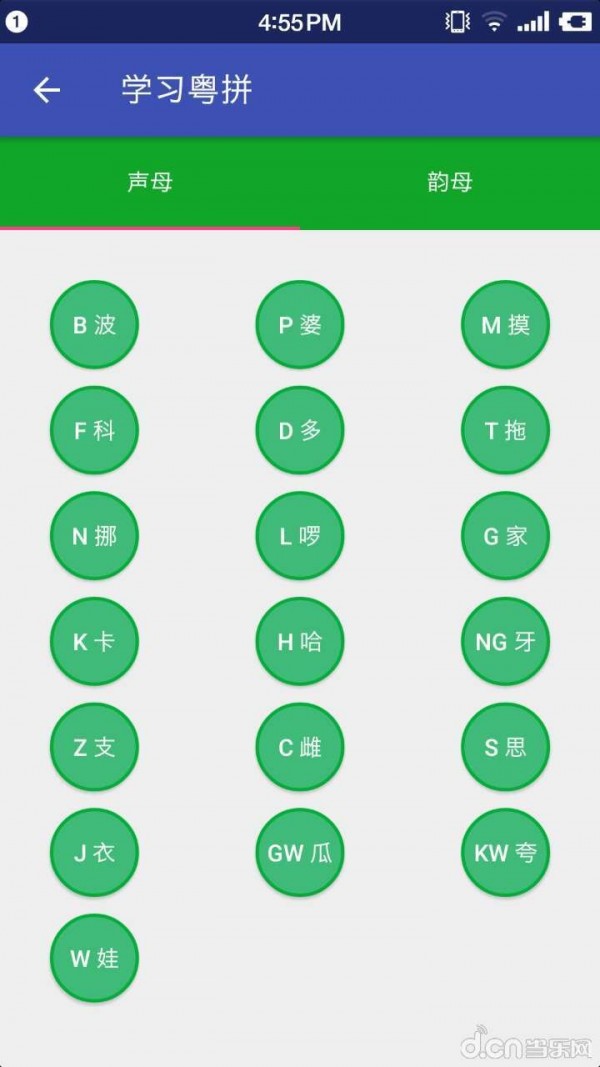This screenshot has height=1067, width=600.
Task: Tap the B 波 initial button
Action: coord(94,325)
